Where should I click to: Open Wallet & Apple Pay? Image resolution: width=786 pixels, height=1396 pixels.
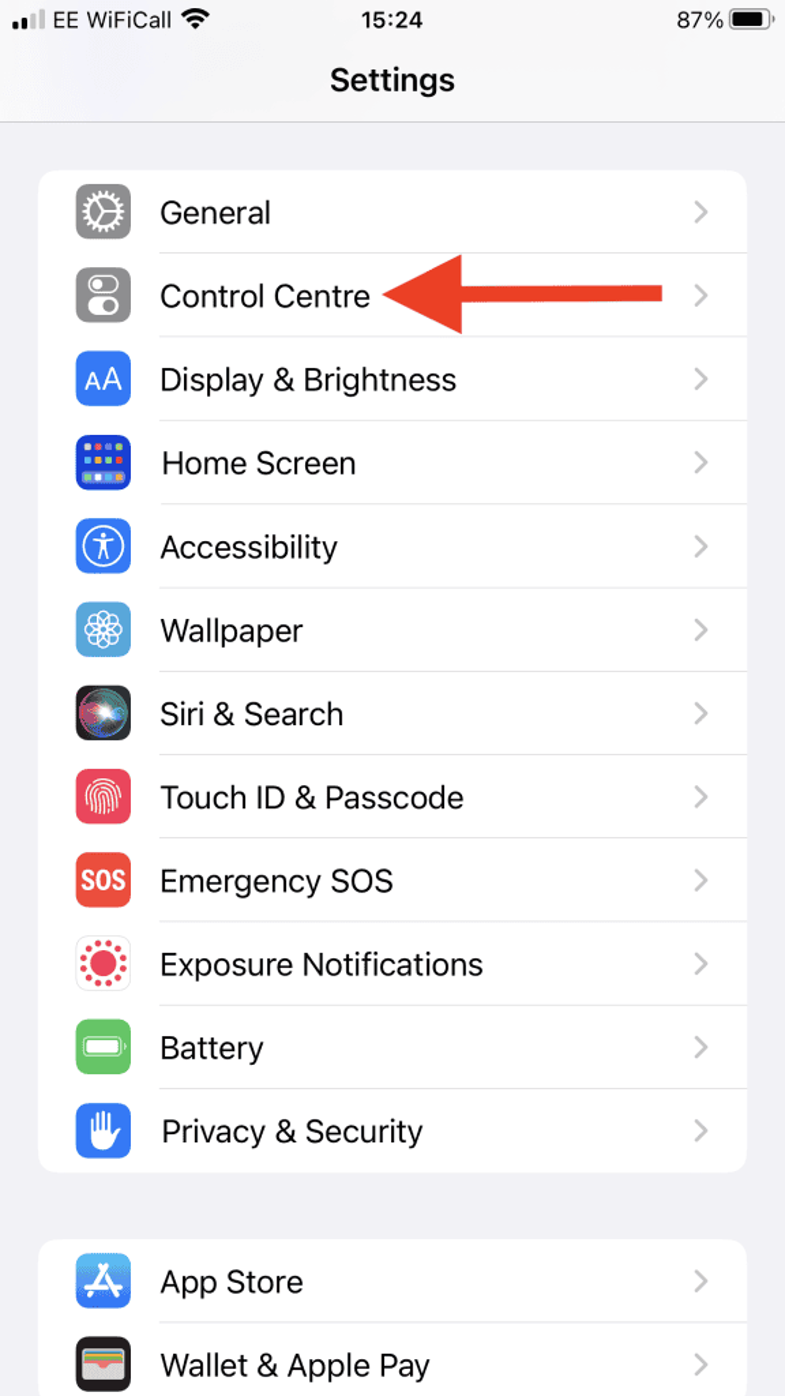point(393,1360)
